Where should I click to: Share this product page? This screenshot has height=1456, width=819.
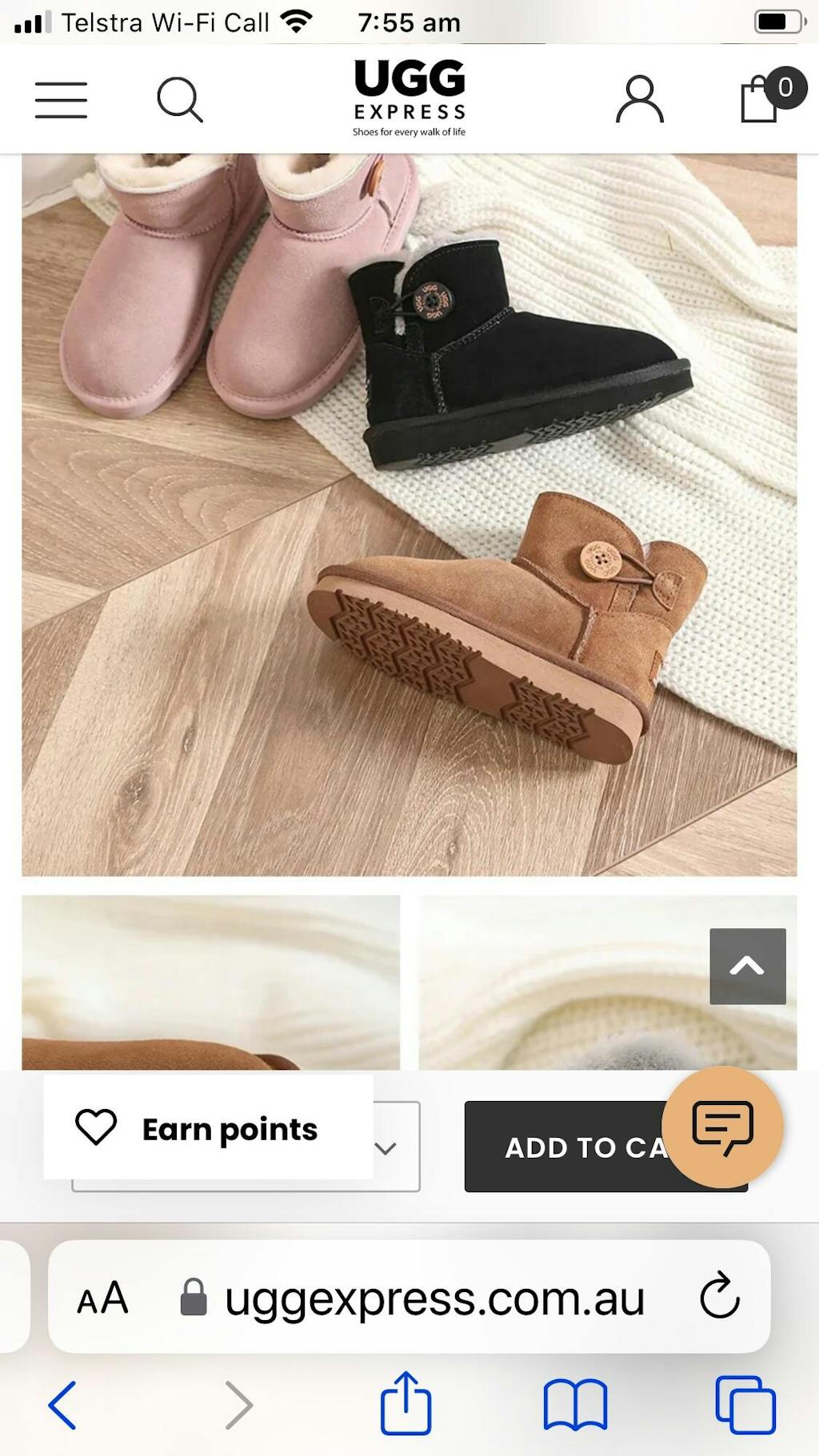pyautogui.click(x=406, y=1403)
